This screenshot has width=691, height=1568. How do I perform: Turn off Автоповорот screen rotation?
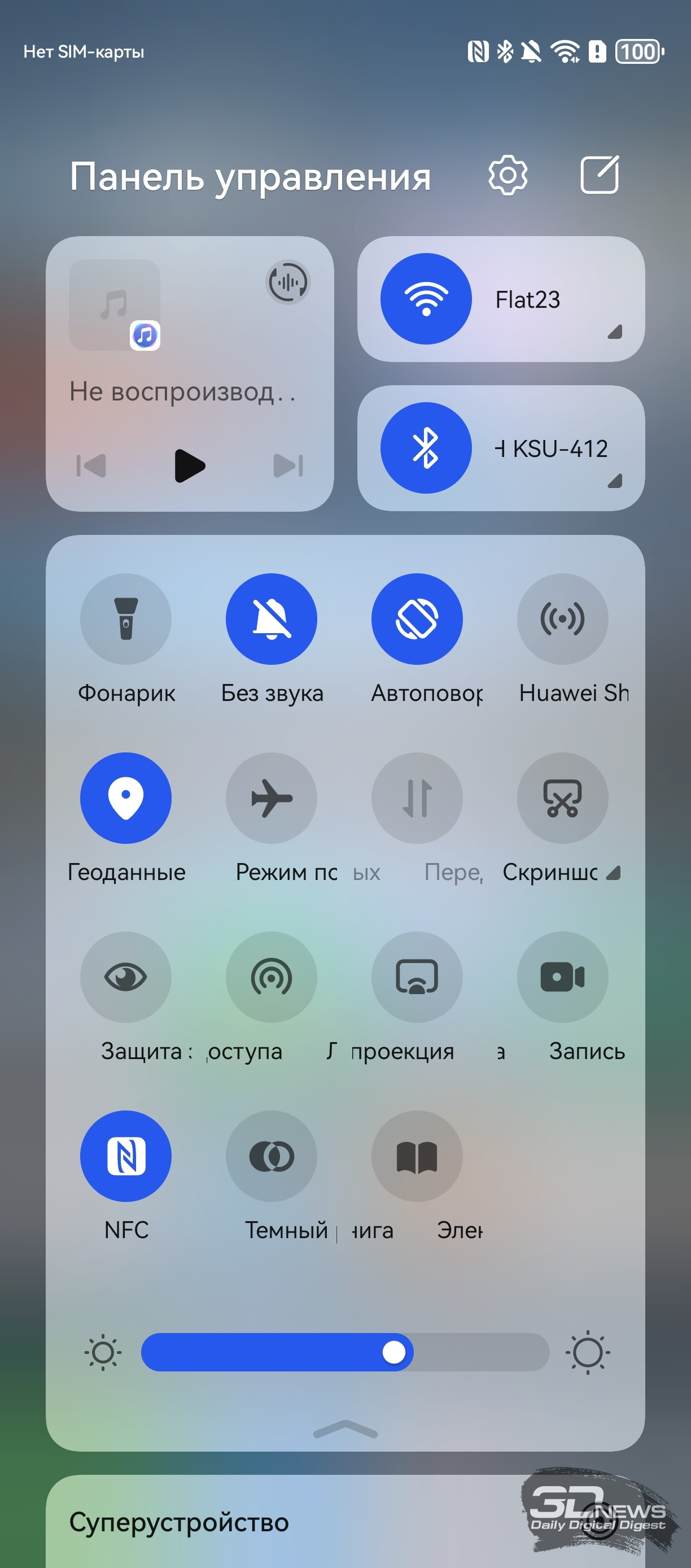pos(417,619)
